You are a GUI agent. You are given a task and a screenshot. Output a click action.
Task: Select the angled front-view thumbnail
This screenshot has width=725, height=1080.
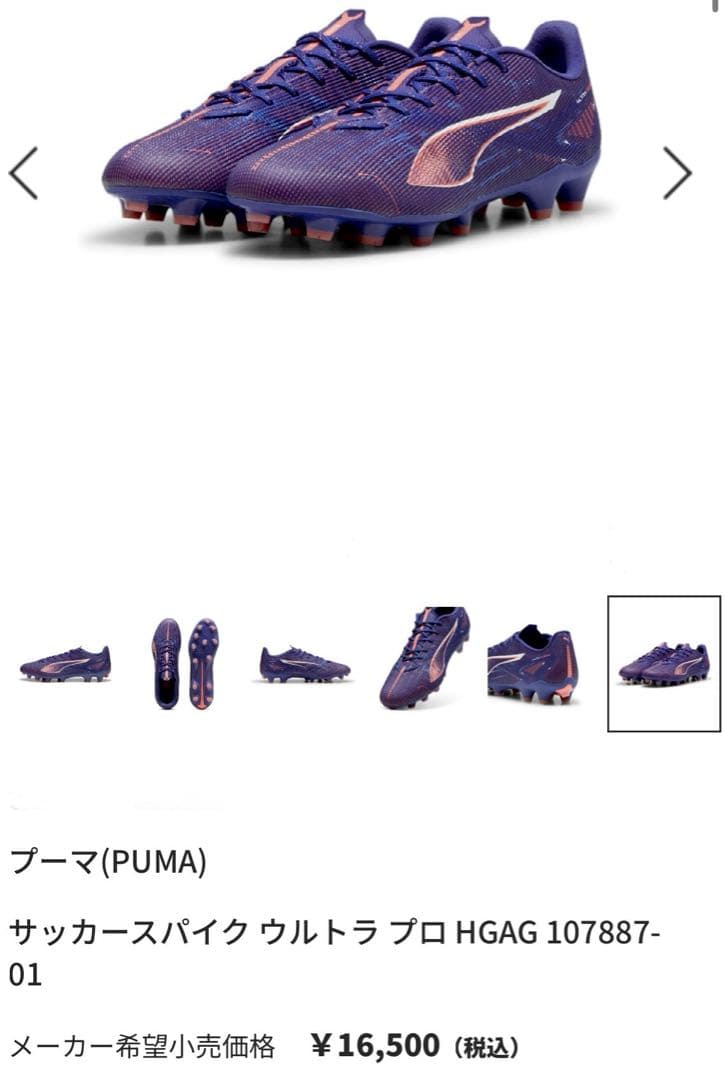tap(424, 658)
